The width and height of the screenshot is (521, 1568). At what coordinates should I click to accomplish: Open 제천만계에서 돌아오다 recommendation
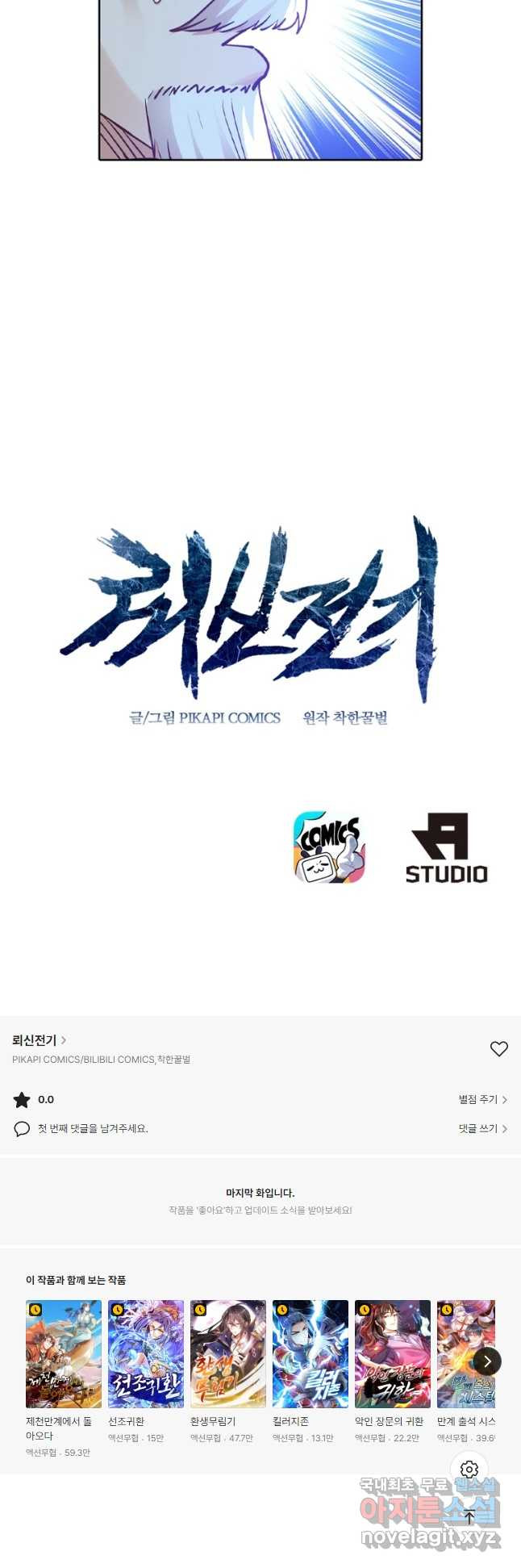point(64,1354)
